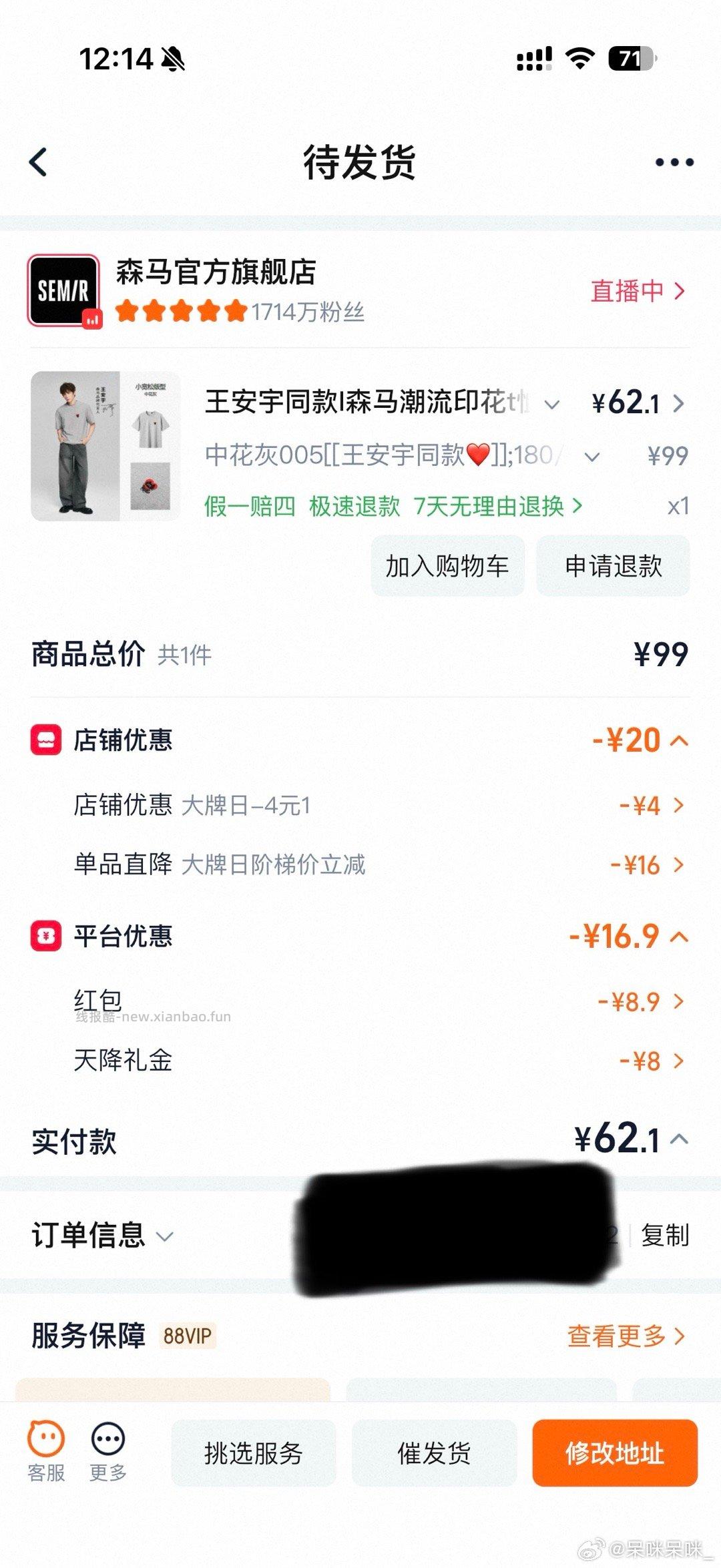721x1568 pixels.
Task: Open the full product title via its chevron
Action: tap(551, 403)
